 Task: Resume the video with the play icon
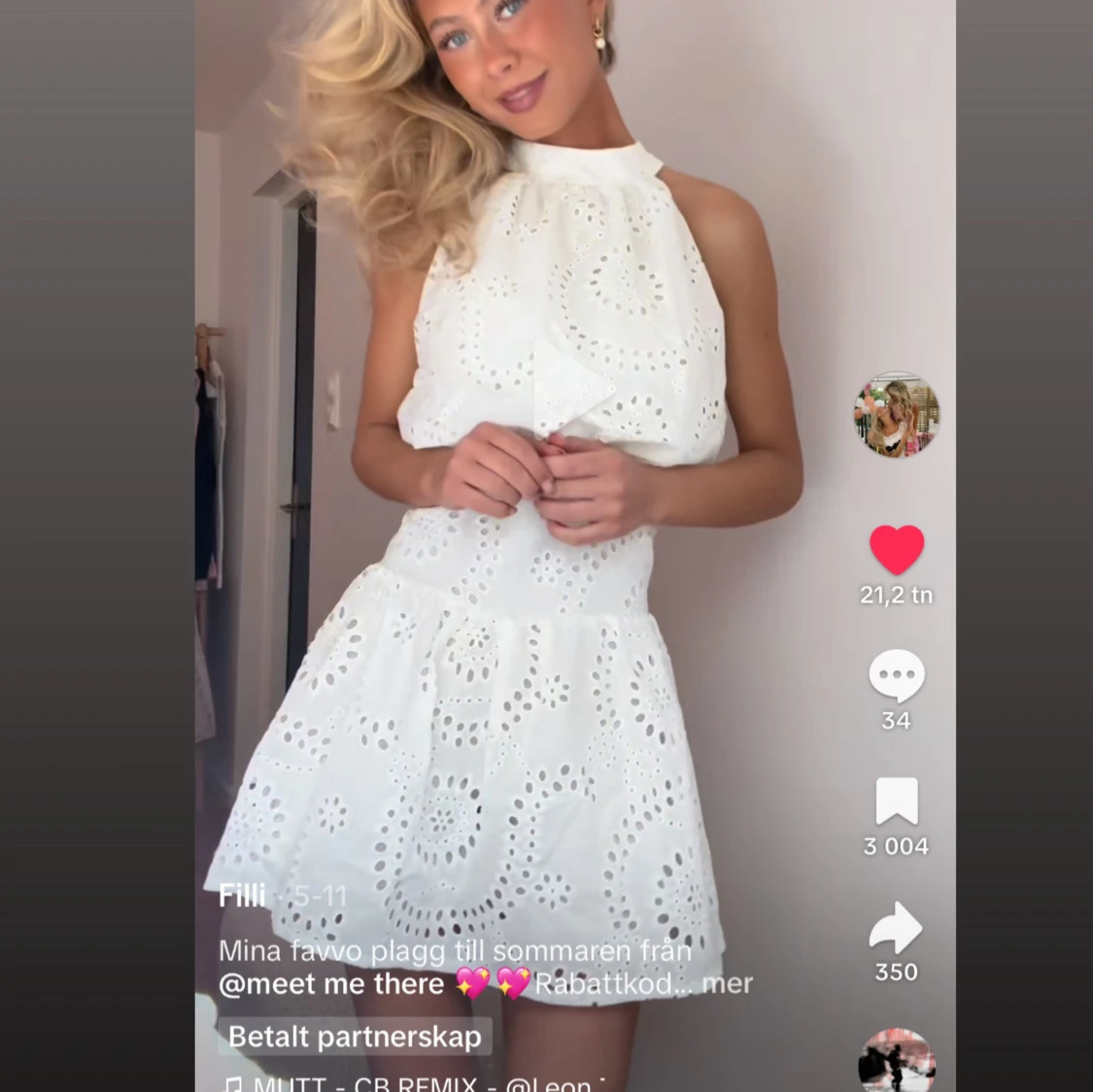point(571,387)
